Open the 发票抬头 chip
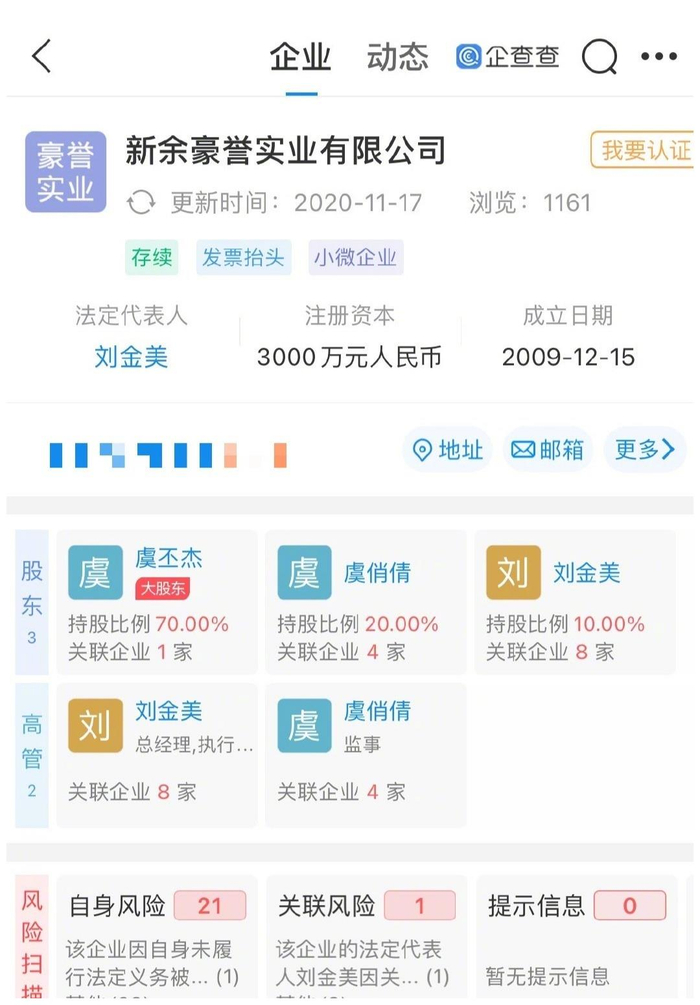 click(243, 257)
